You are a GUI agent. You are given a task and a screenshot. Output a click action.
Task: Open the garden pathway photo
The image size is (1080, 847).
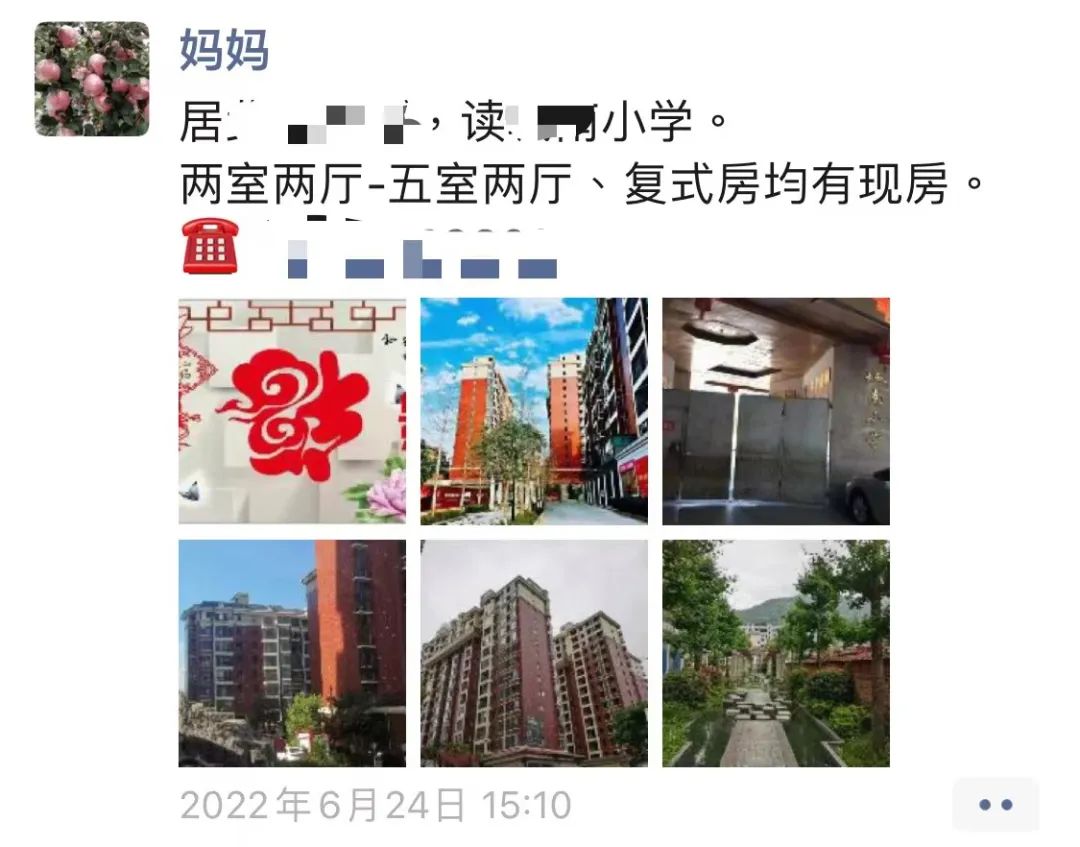coord(776,653)
